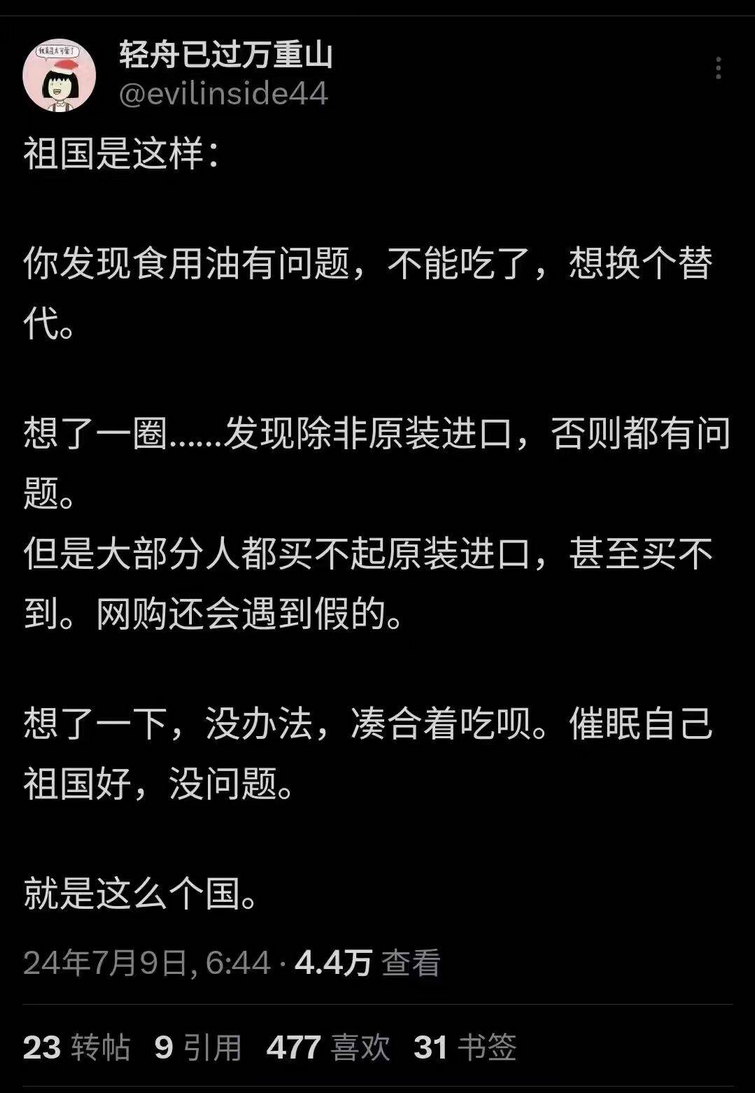The height and width of the screenshot is (1093, 755).
Task: Visit the @evilinside44 profile handle
Action: coord(223,95)
